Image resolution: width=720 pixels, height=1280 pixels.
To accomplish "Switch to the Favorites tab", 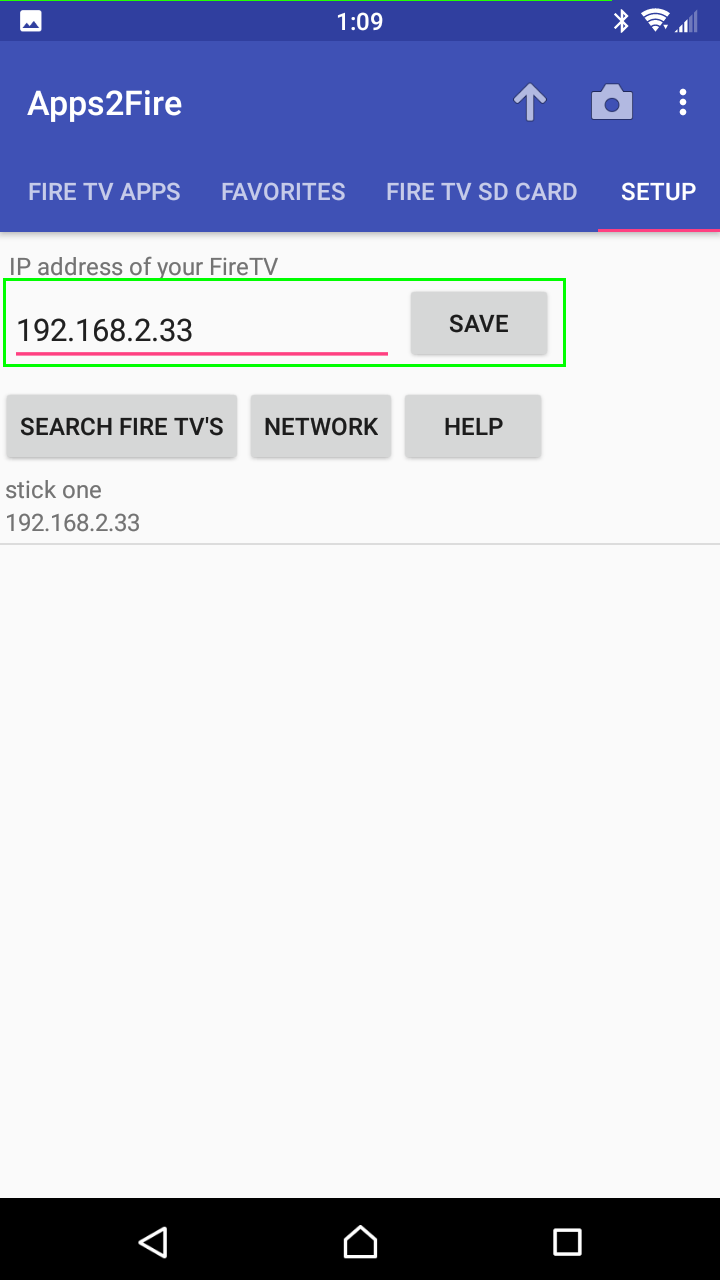I will click(283, 192).
